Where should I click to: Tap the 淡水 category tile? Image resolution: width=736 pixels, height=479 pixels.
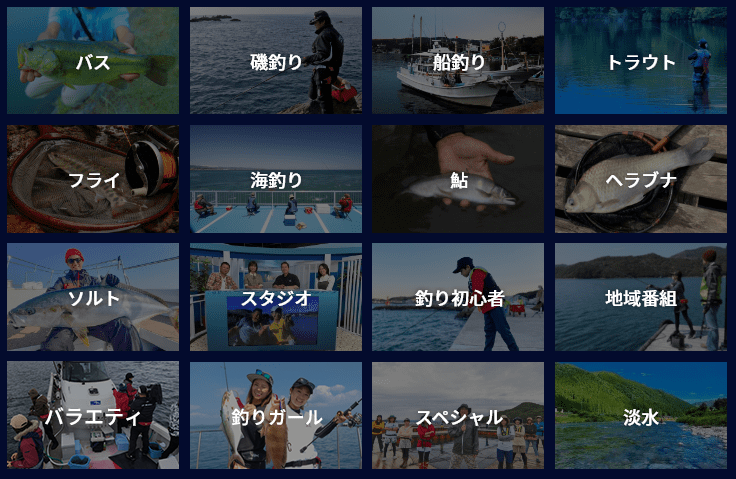click(641, 415)
